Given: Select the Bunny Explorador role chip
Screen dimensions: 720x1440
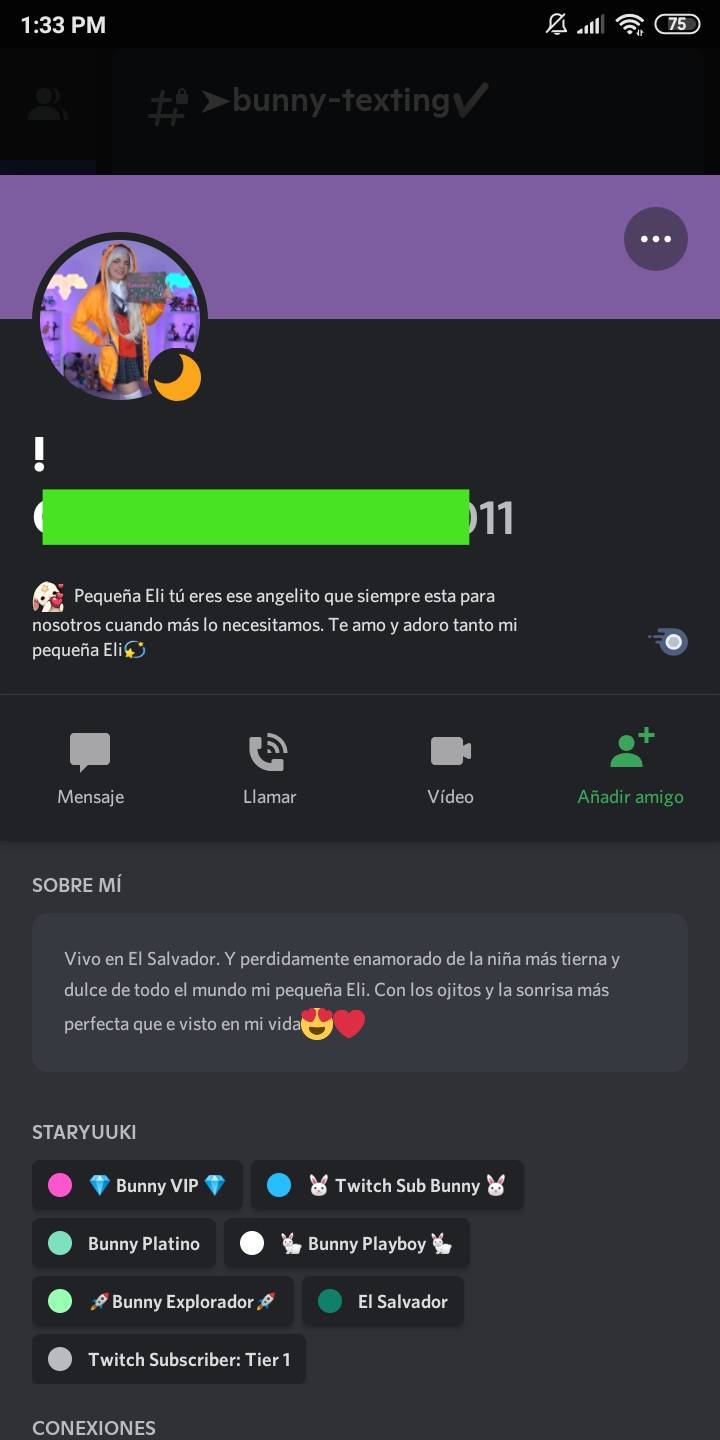Looking at the screenshot, I should click(163, 1301).
